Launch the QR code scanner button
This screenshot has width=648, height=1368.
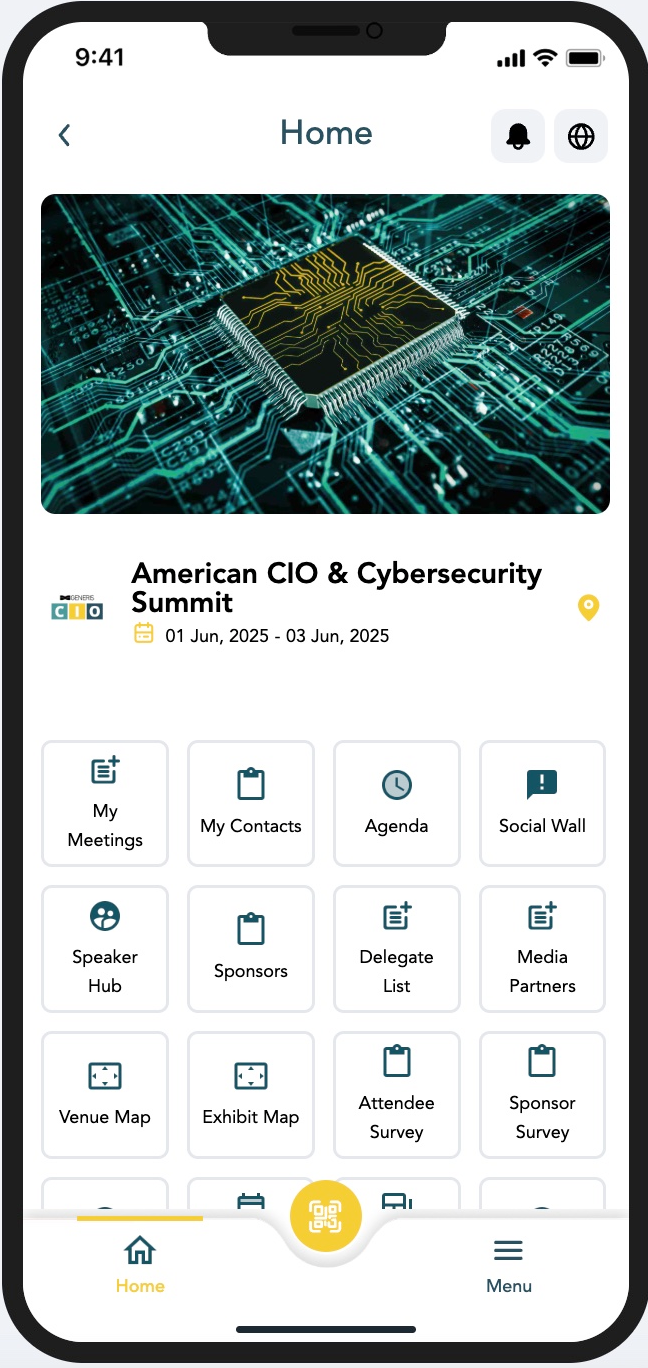pyautogui.click(x=325, y=1216)
